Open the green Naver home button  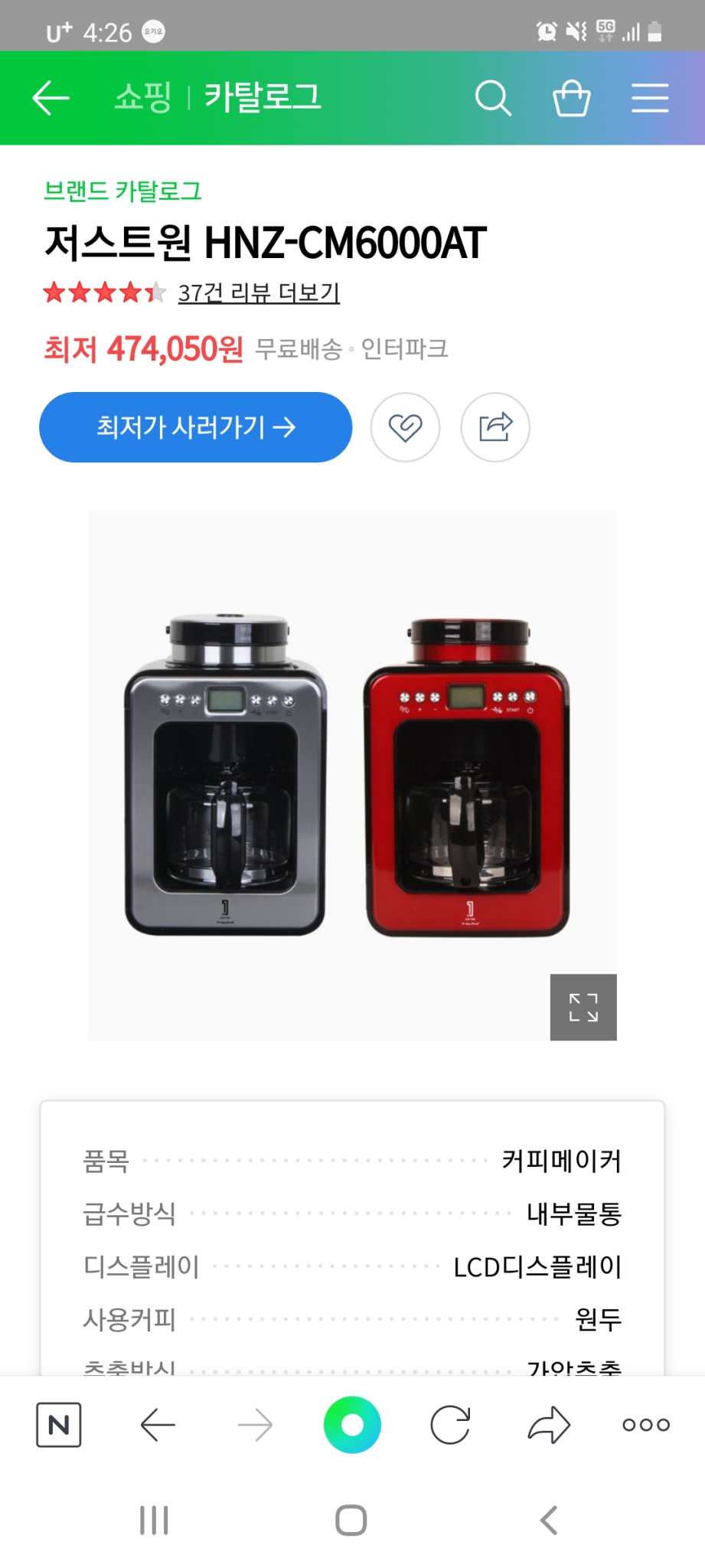click(x=351, y=1424)
